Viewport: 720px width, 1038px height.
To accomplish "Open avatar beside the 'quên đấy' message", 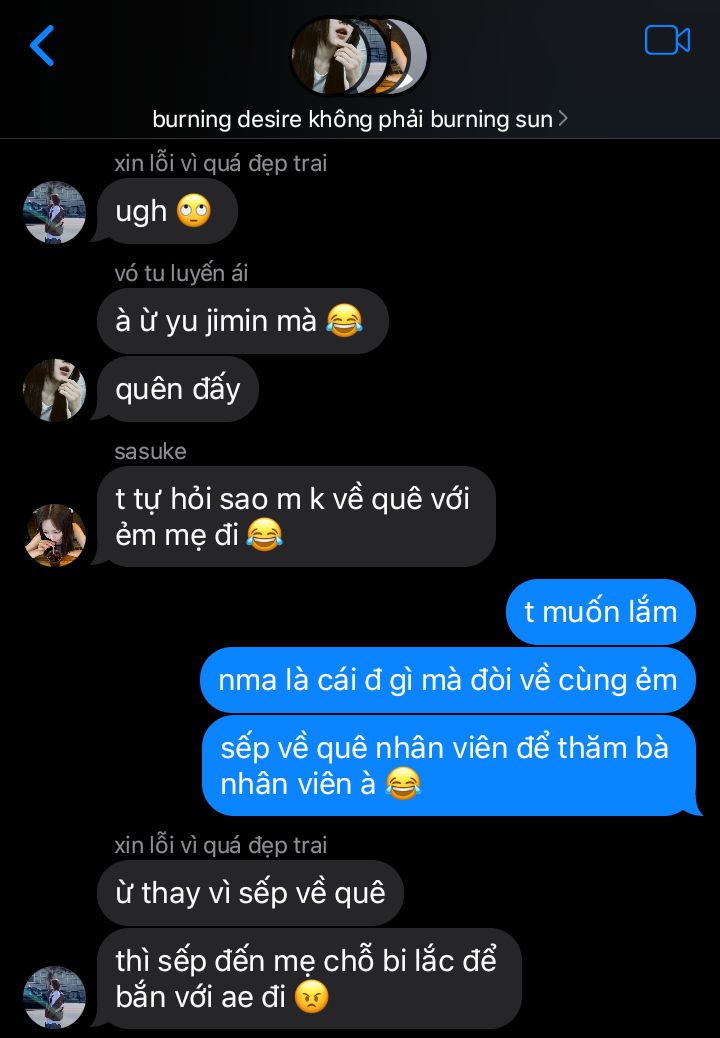I will [55, 390].
